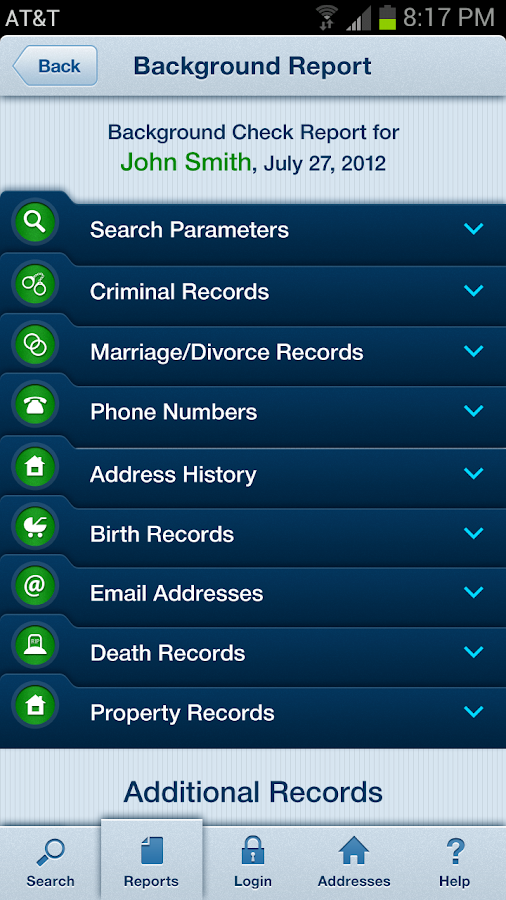Open the Login tab
506x900 pixels.
tap(253, 863)
